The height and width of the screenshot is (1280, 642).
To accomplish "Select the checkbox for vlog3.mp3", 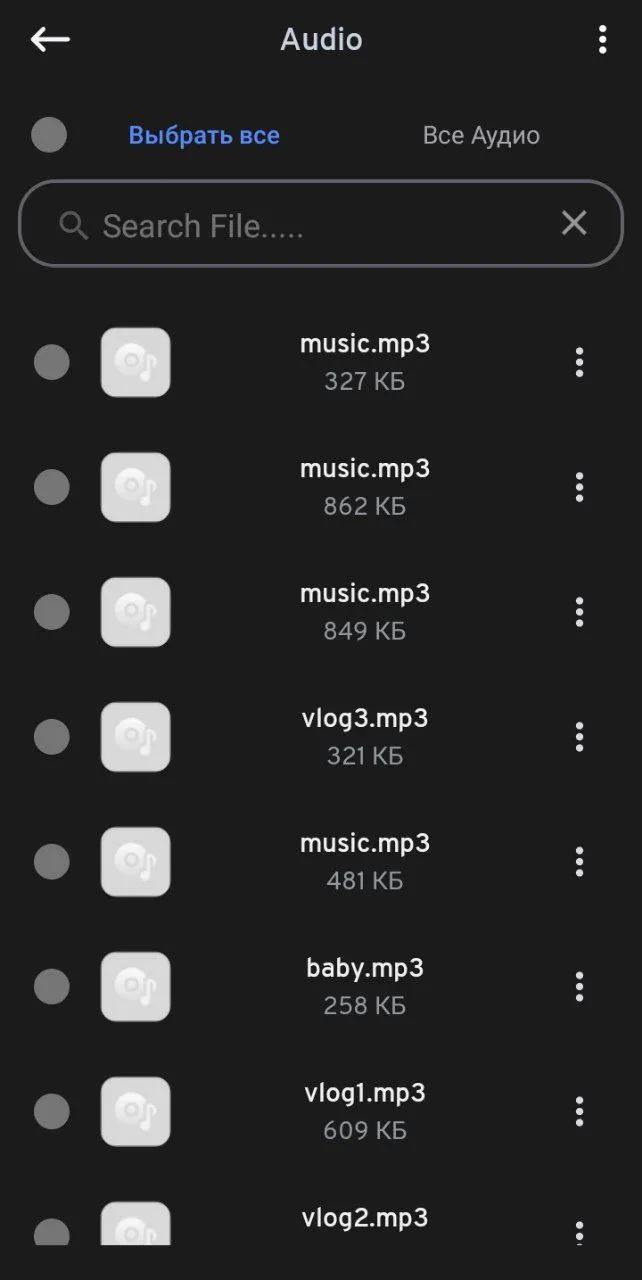I will 52,737.
